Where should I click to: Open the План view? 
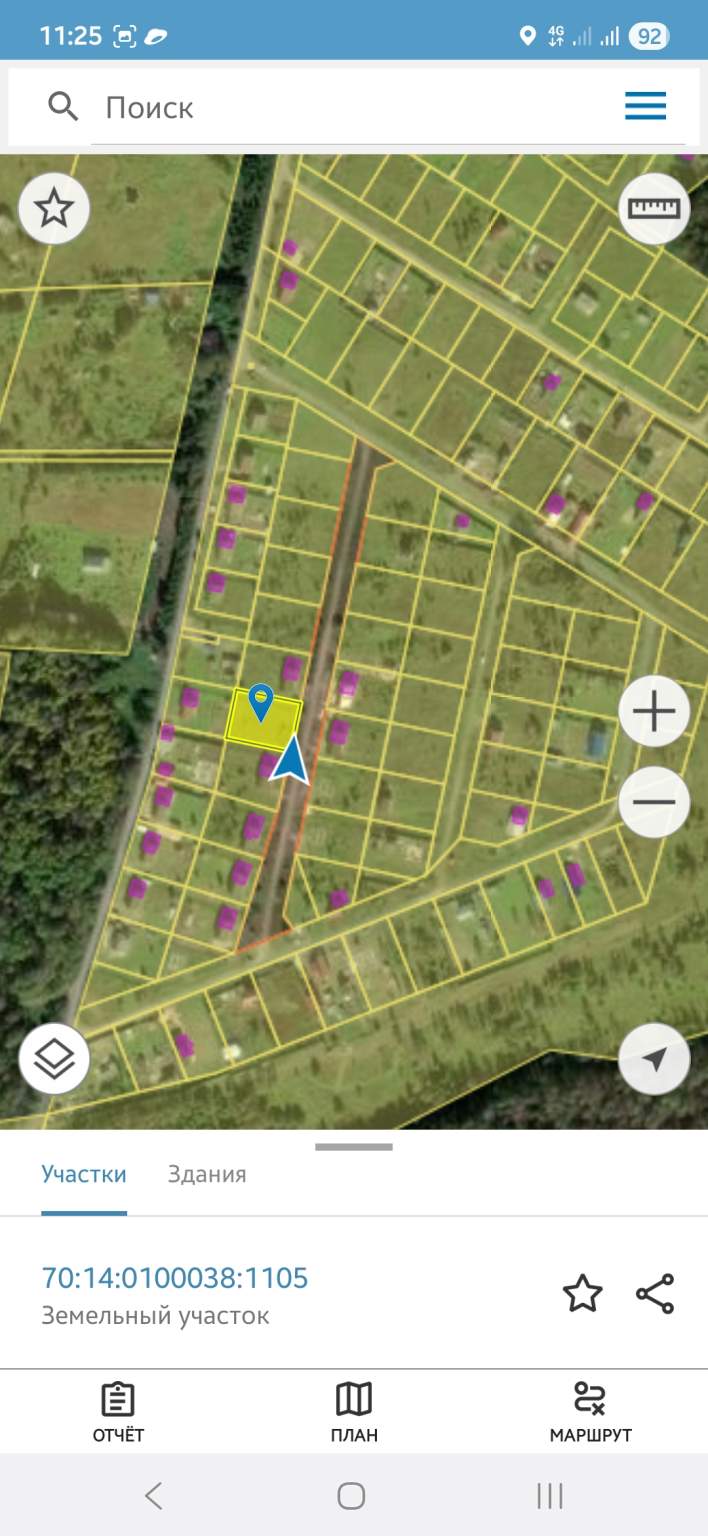tap(354, 1412)
